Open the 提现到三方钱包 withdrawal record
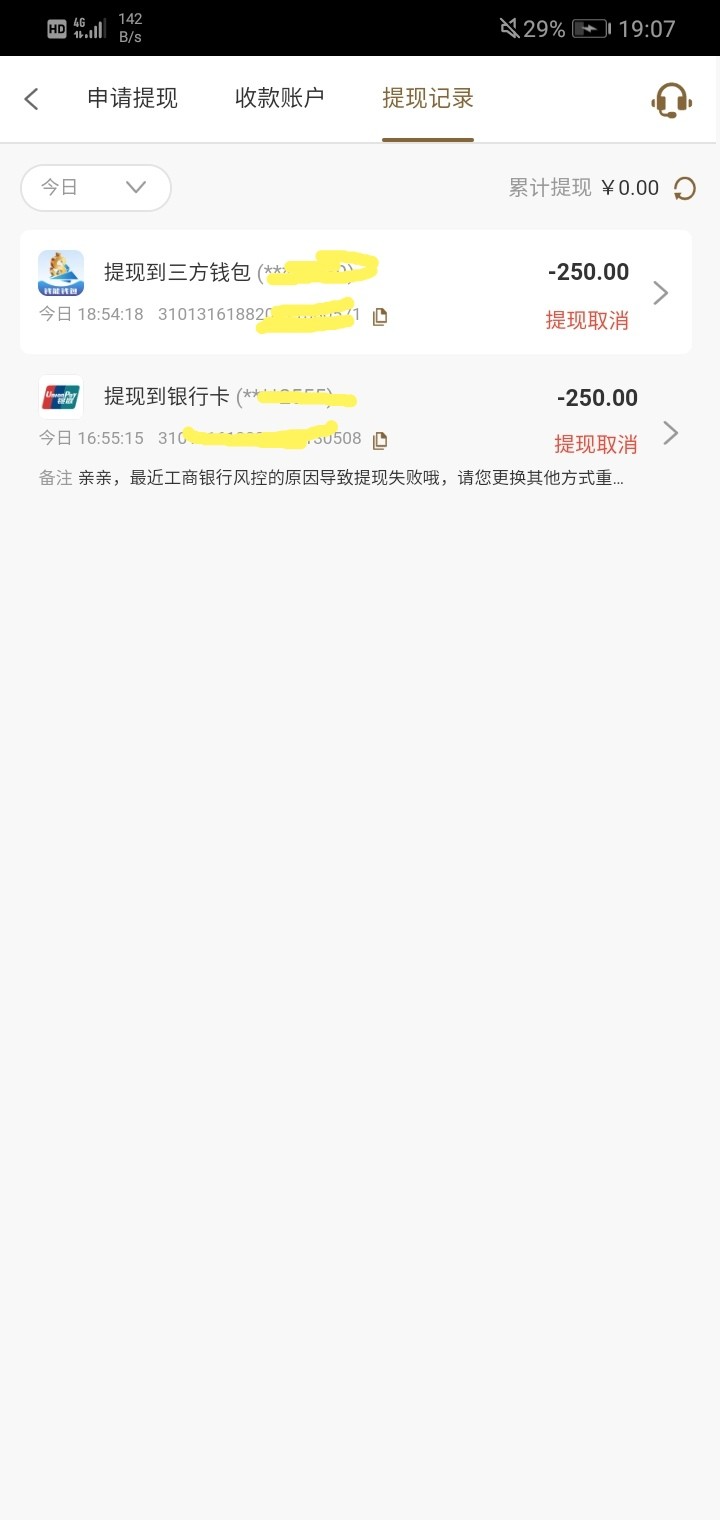Viewport: 720px width, 1520px height. point(355,292)
